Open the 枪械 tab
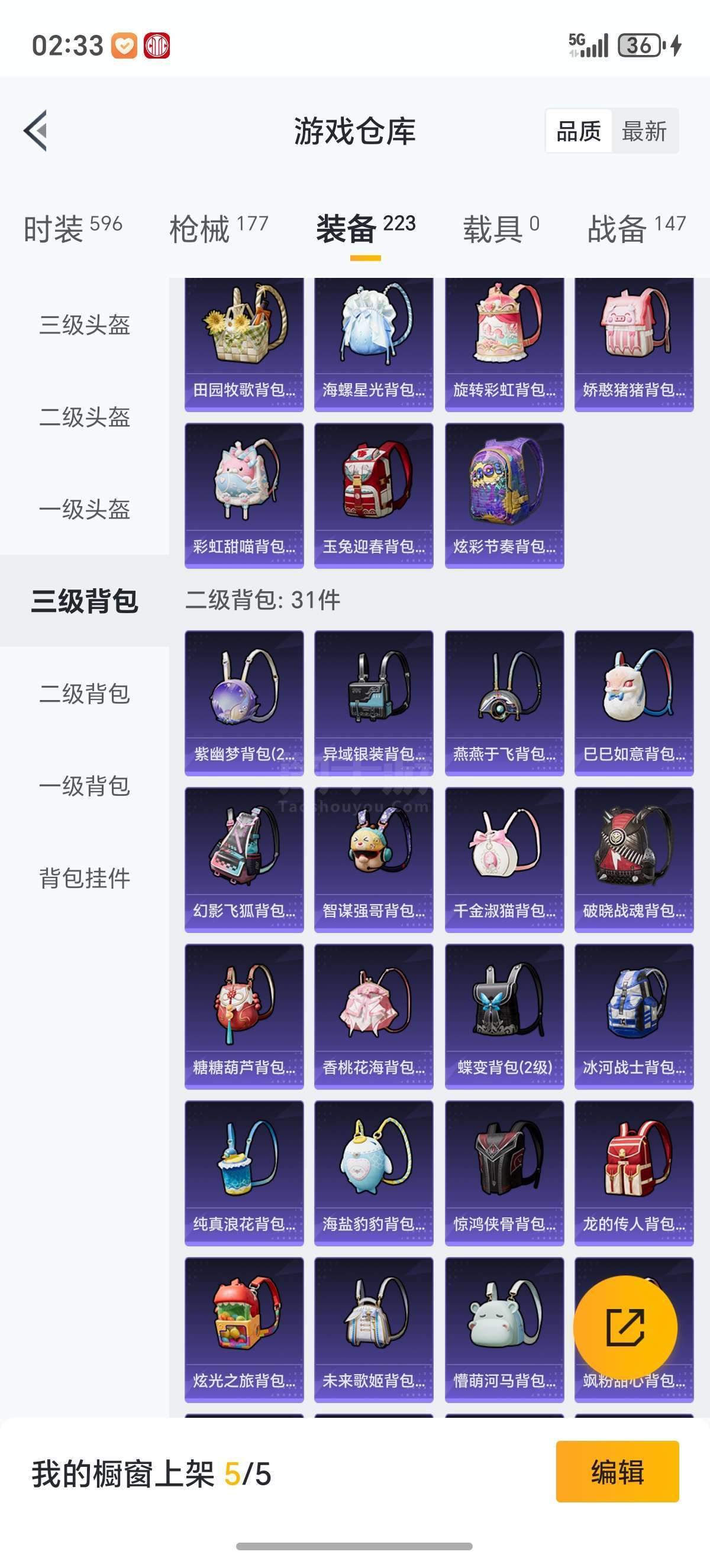The width and height of the screenshot is (710, 1568). 218,228
